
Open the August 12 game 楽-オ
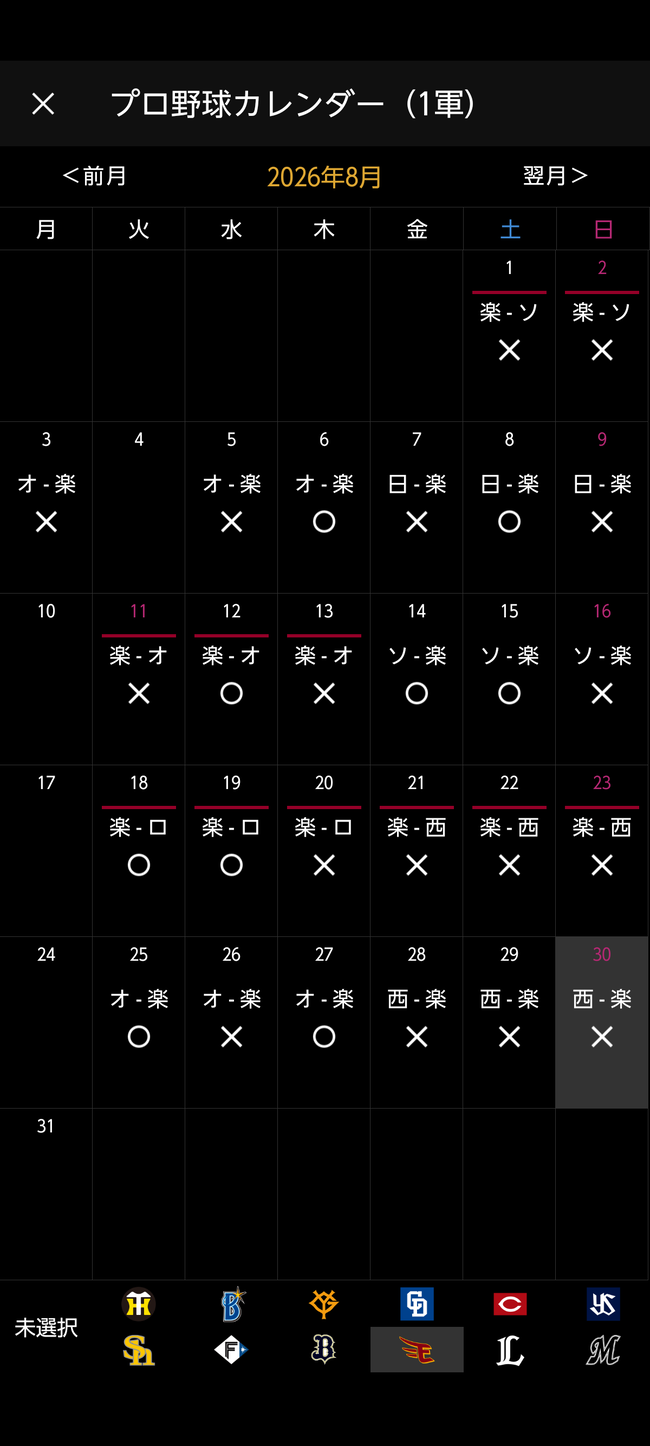(231, 679)
